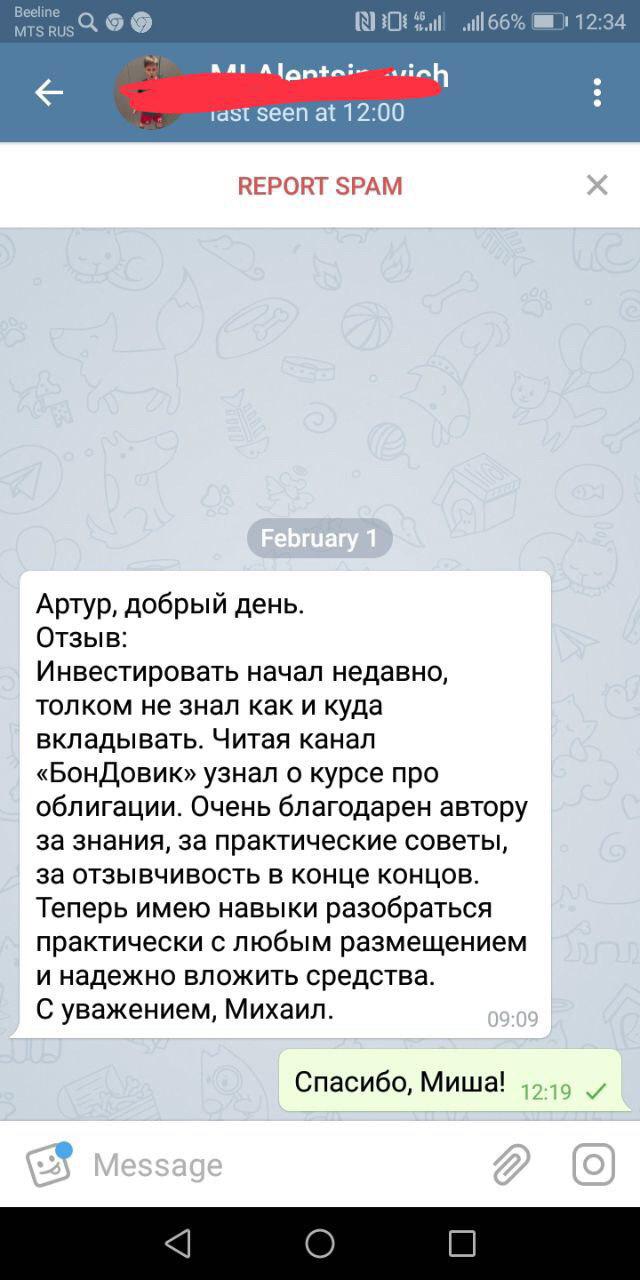Go back to the chat list
This screenshot has width=640, height=1280.
click(48, 93)
